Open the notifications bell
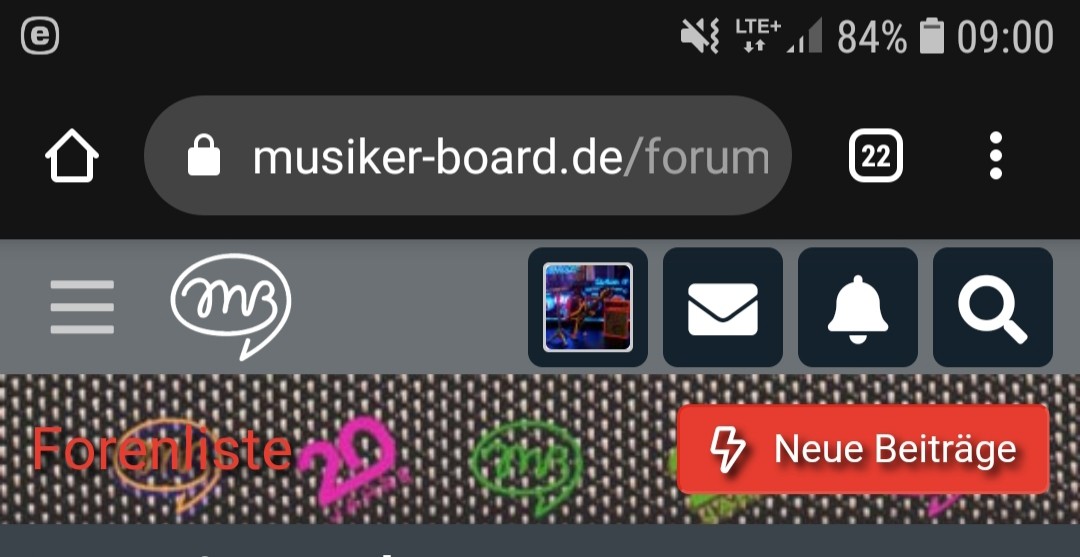The width and height of the screenshot is (1080, 557). [858, 307]
